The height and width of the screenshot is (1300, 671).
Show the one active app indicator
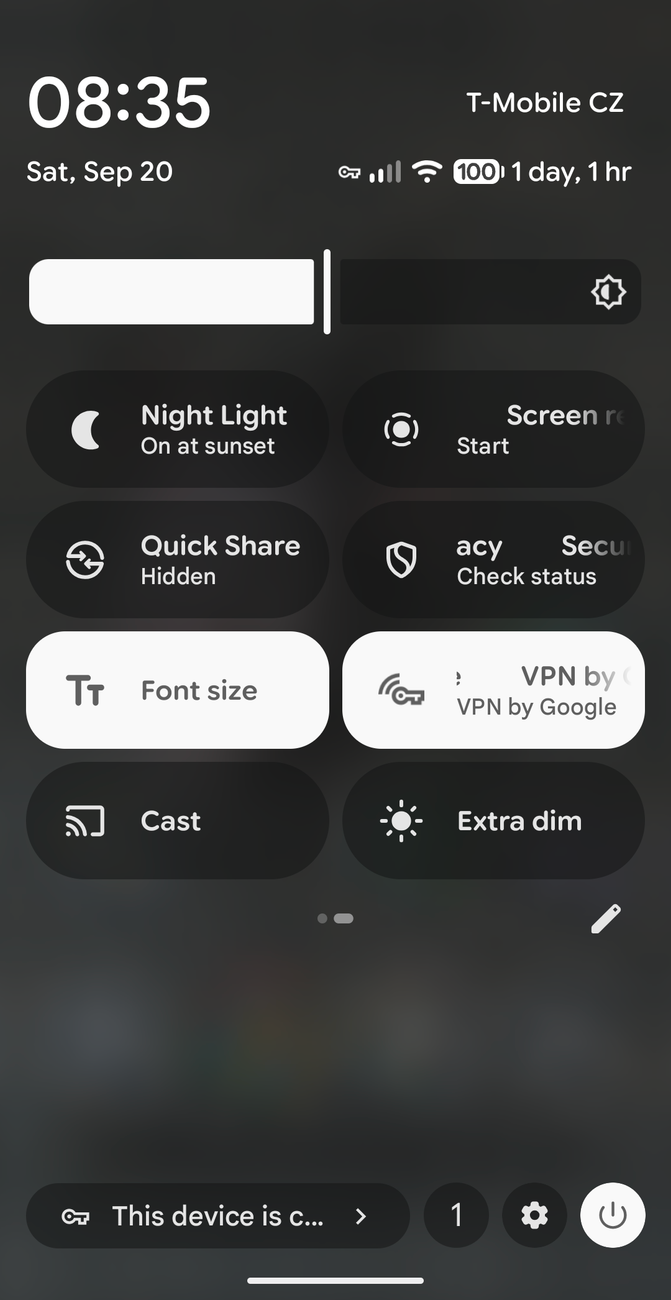(x=456, y=1216)
